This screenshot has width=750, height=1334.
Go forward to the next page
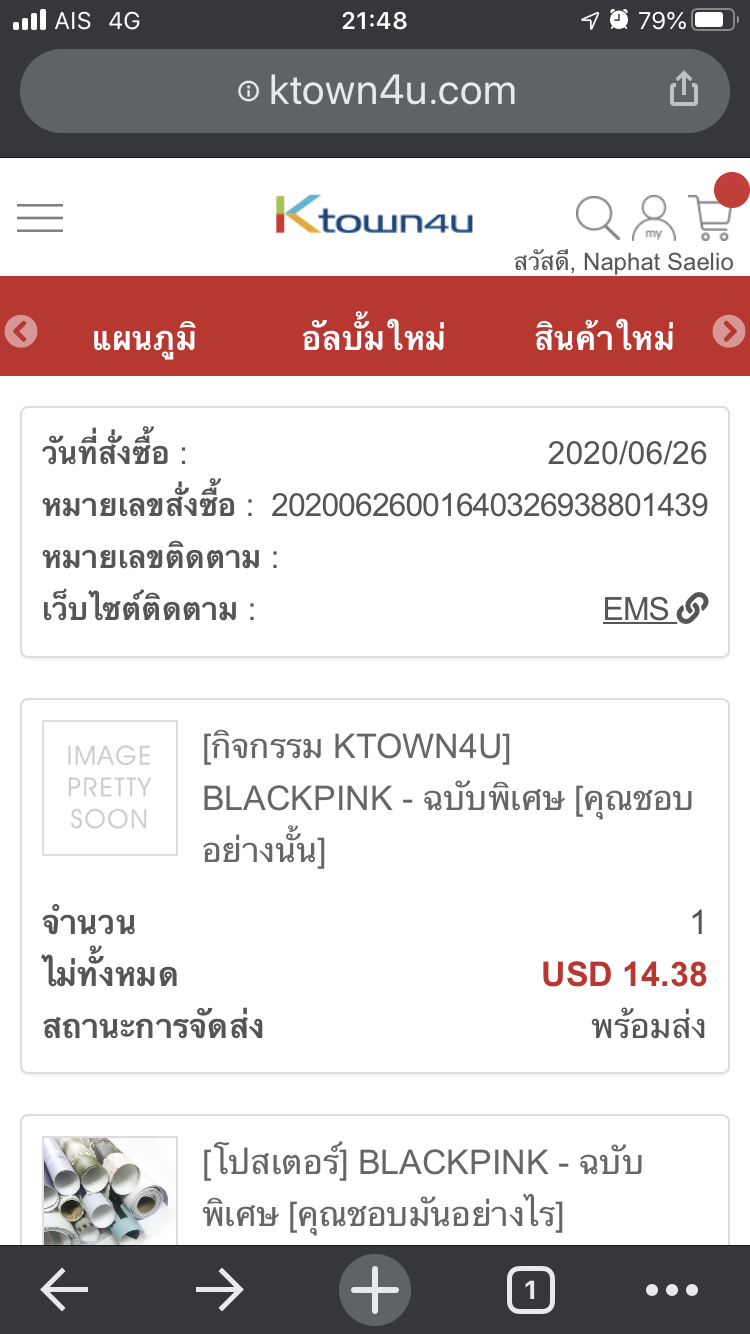coord(220,1290)
